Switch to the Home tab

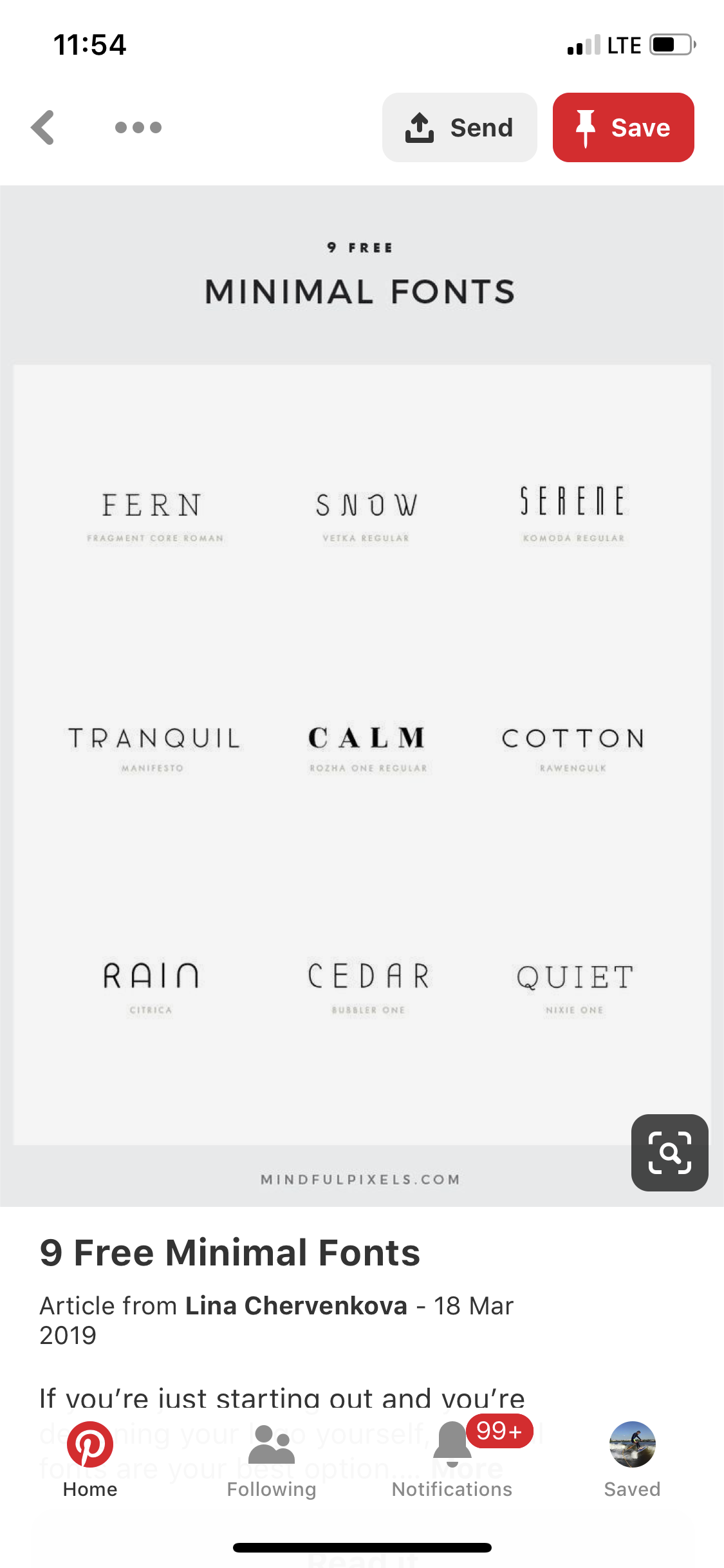point(90,1459)
